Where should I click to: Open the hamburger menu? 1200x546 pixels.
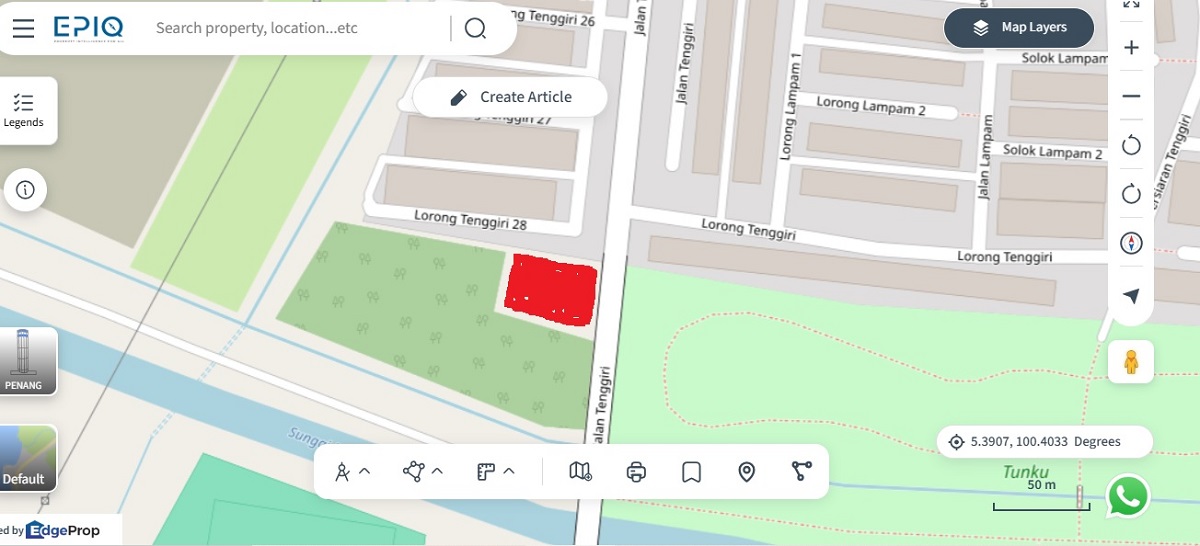click(24, 28)
